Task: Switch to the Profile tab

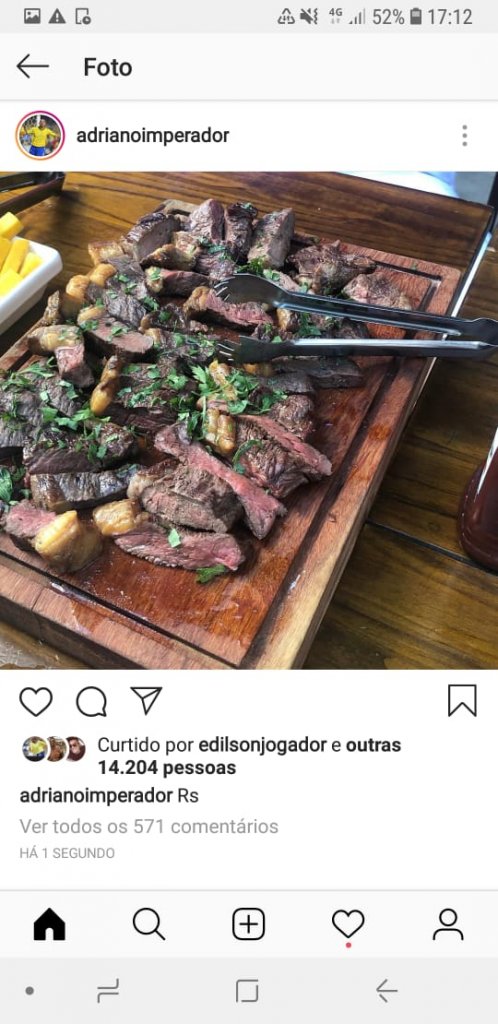Action: (448, 924)
